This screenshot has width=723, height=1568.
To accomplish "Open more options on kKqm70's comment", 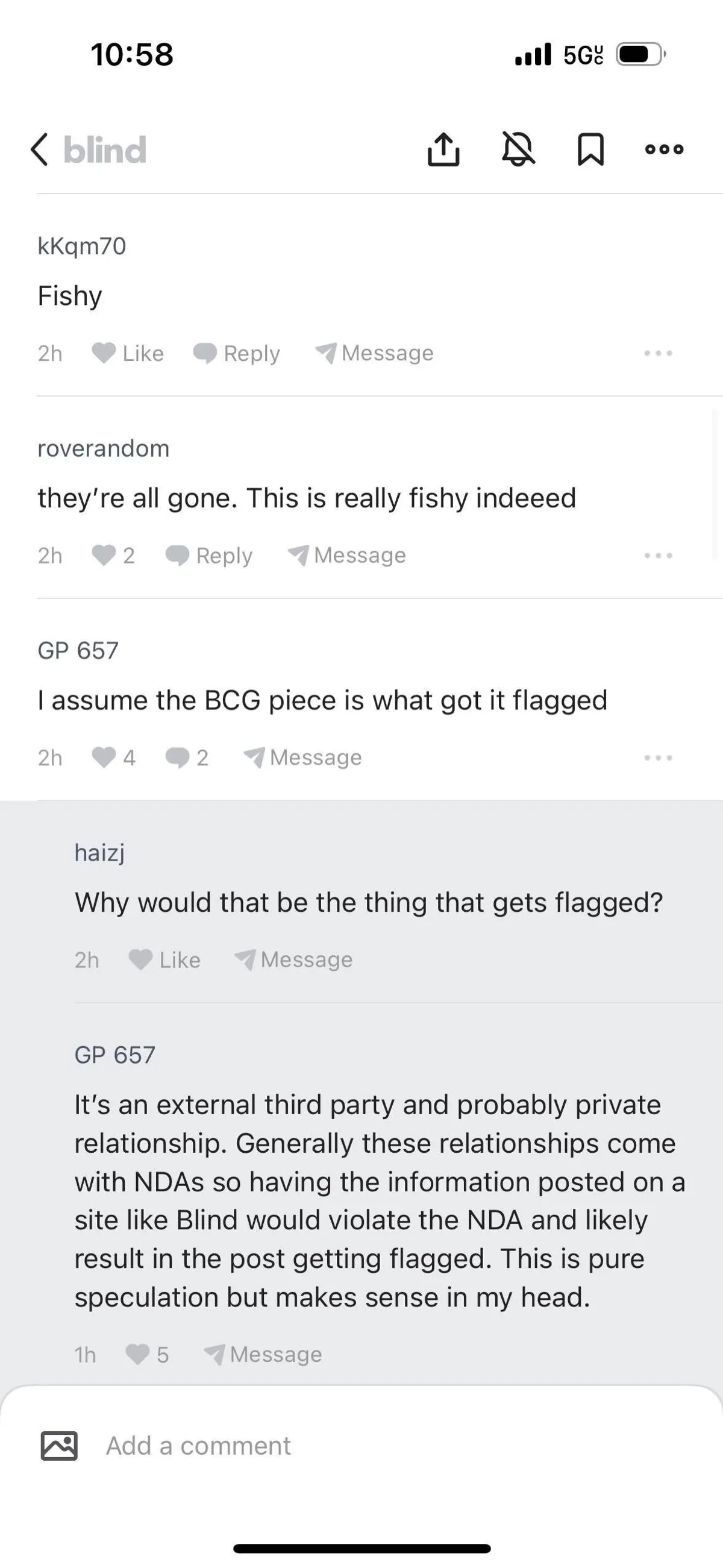I will pos(659,353).
